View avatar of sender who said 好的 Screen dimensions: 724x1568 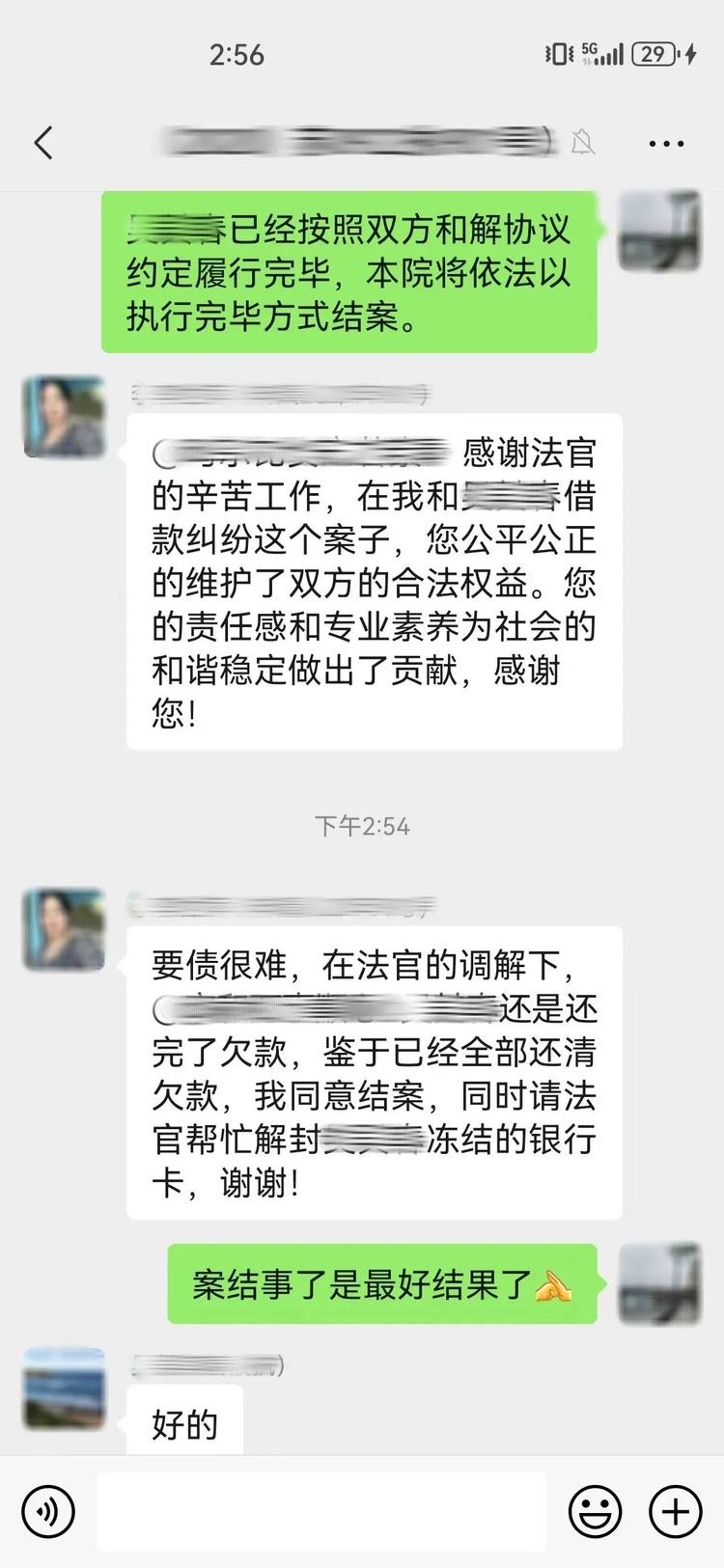64,1389
